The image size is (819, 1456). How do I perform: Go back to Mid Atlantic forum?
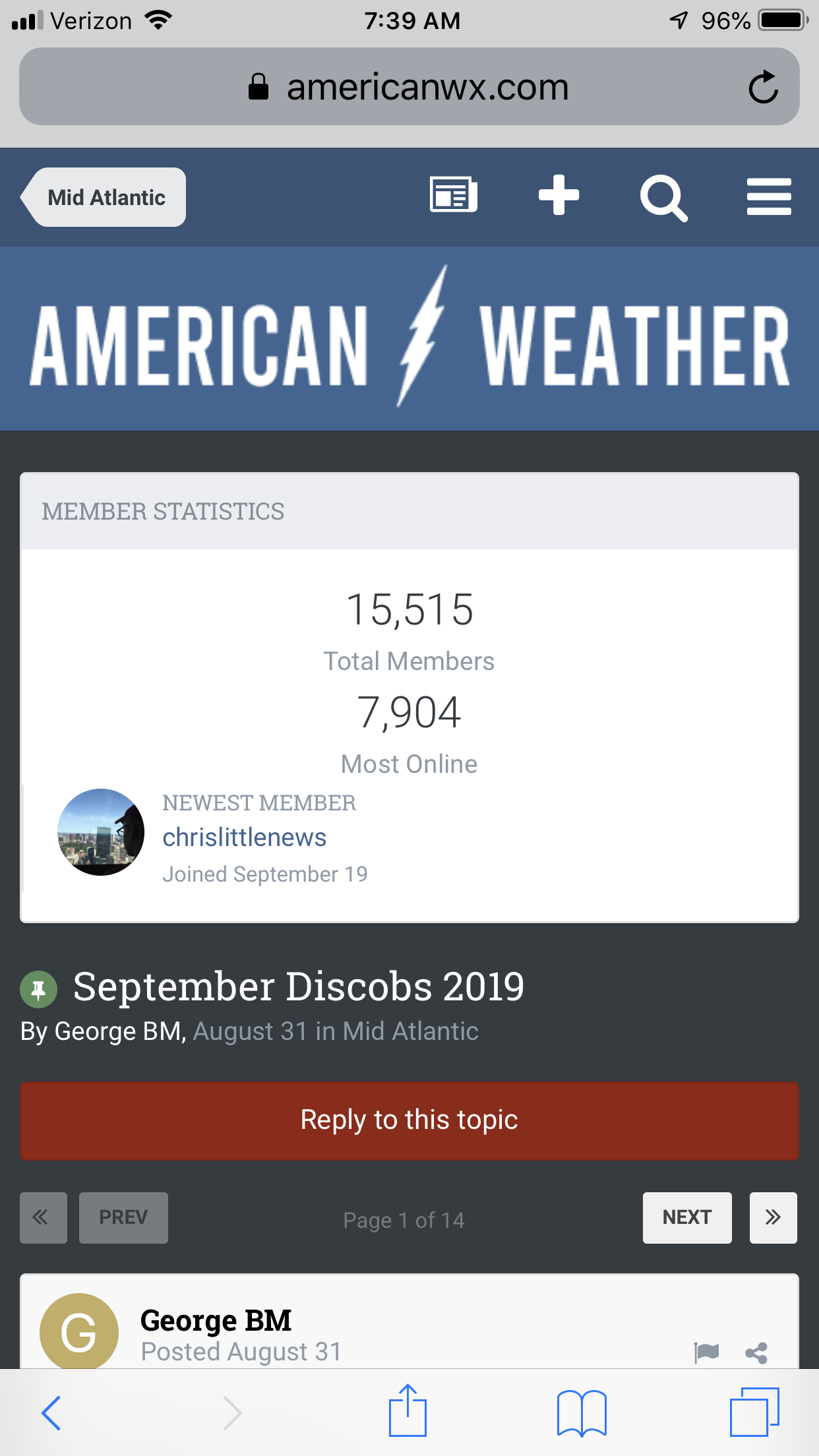(104, 197)
